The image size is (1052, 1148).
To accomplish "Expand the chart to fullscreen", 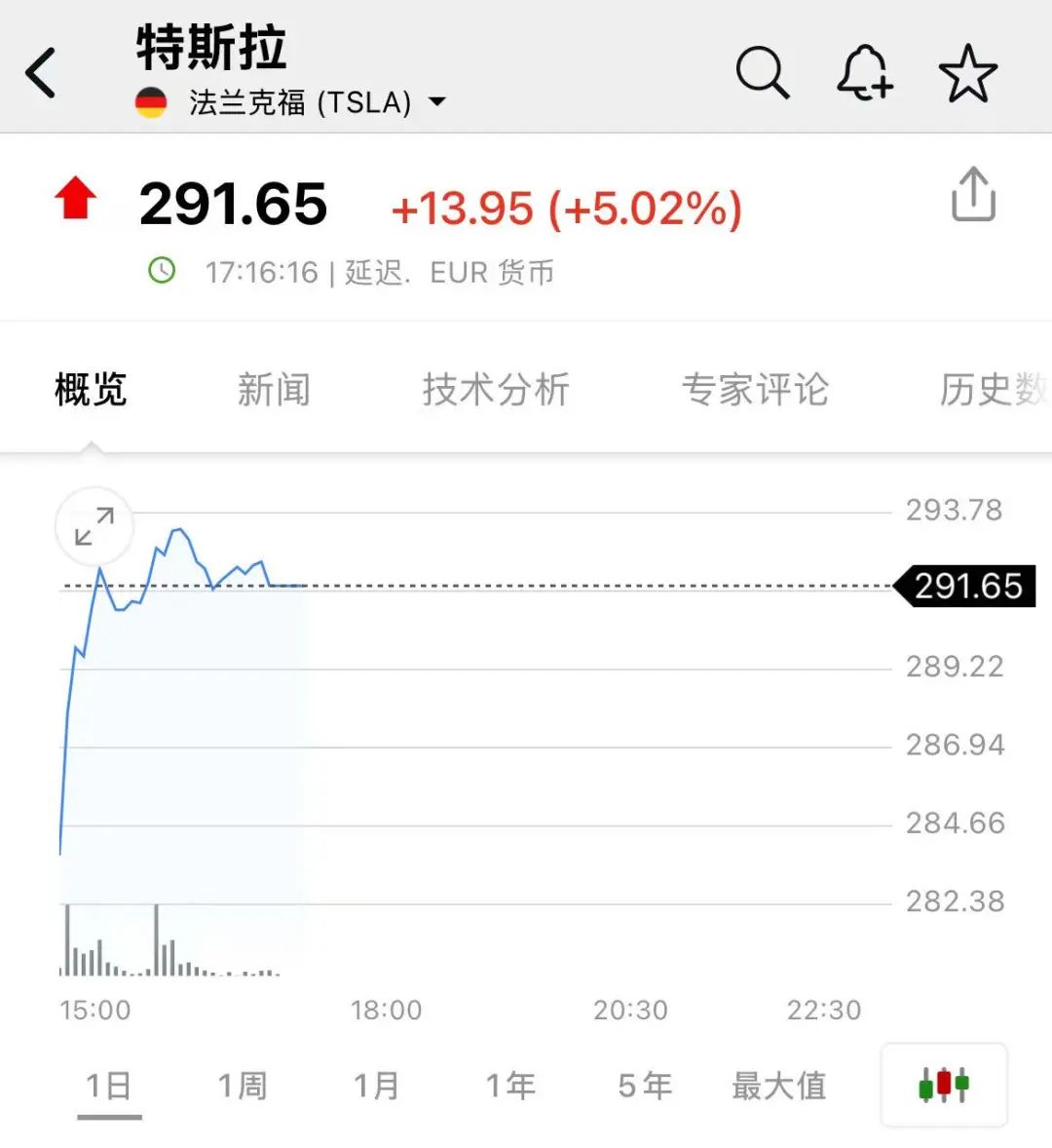I will tap(94, 527).
